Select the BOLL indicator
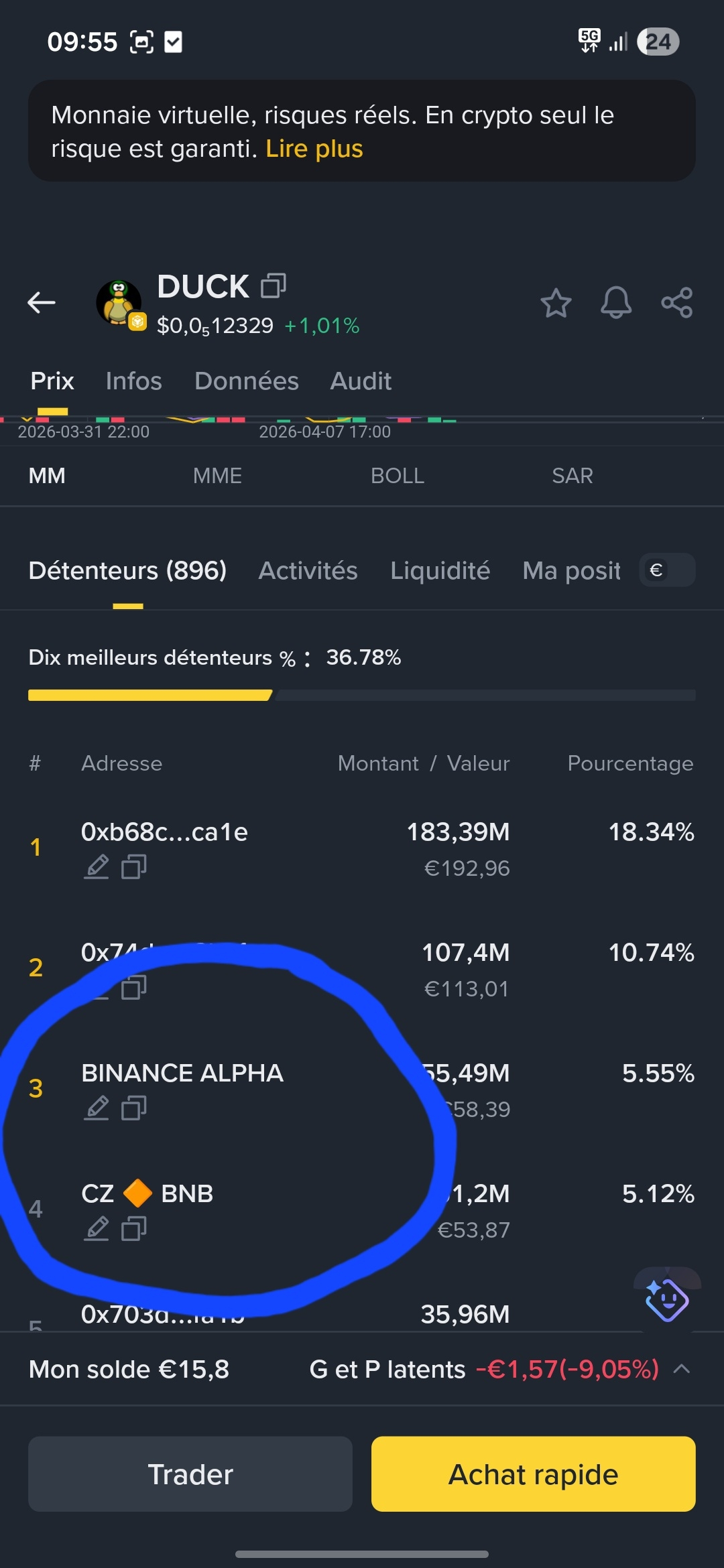This screenshot has height=1568, width=724. pyautogui.click(x=397, y=476)
